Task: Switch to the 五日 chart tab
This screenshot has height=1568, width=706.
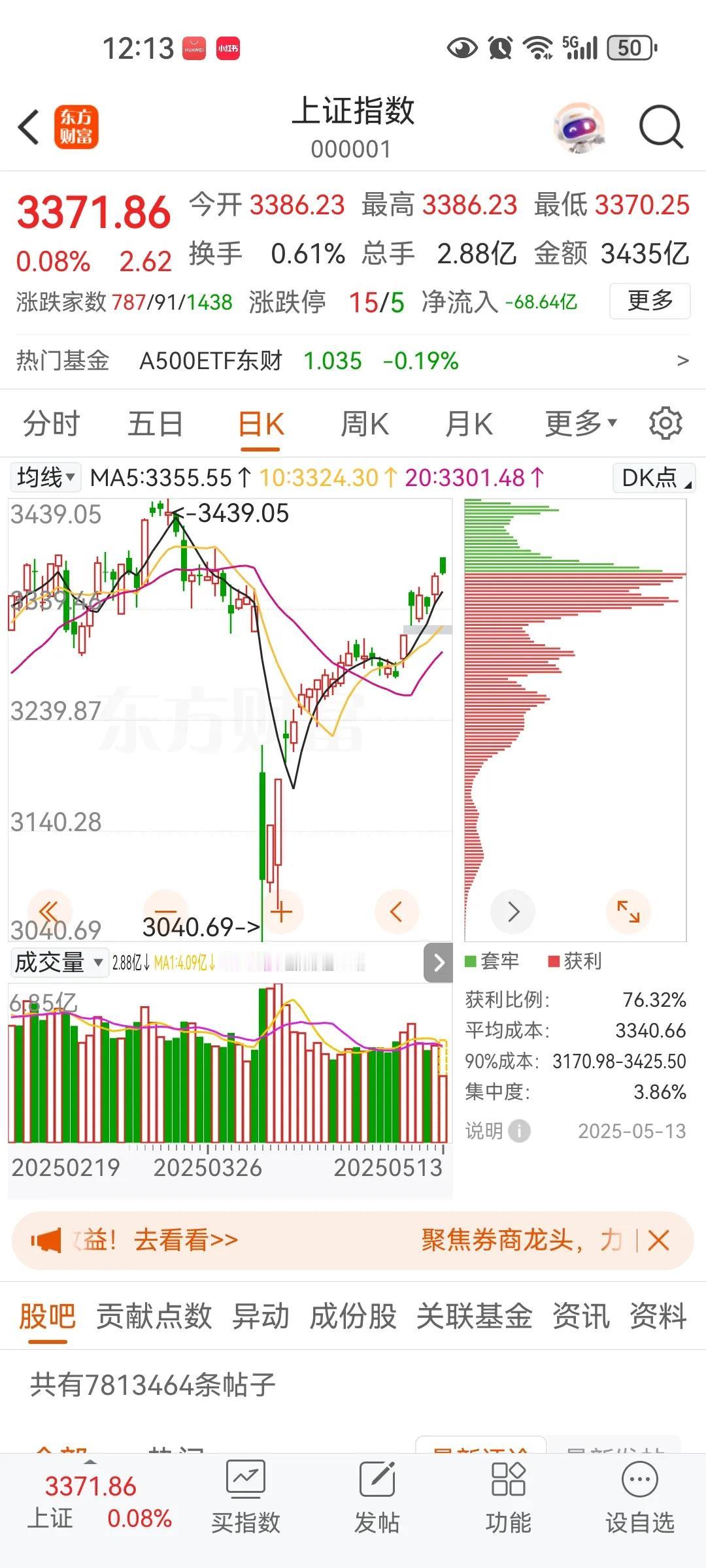Action: click(155, 424)
